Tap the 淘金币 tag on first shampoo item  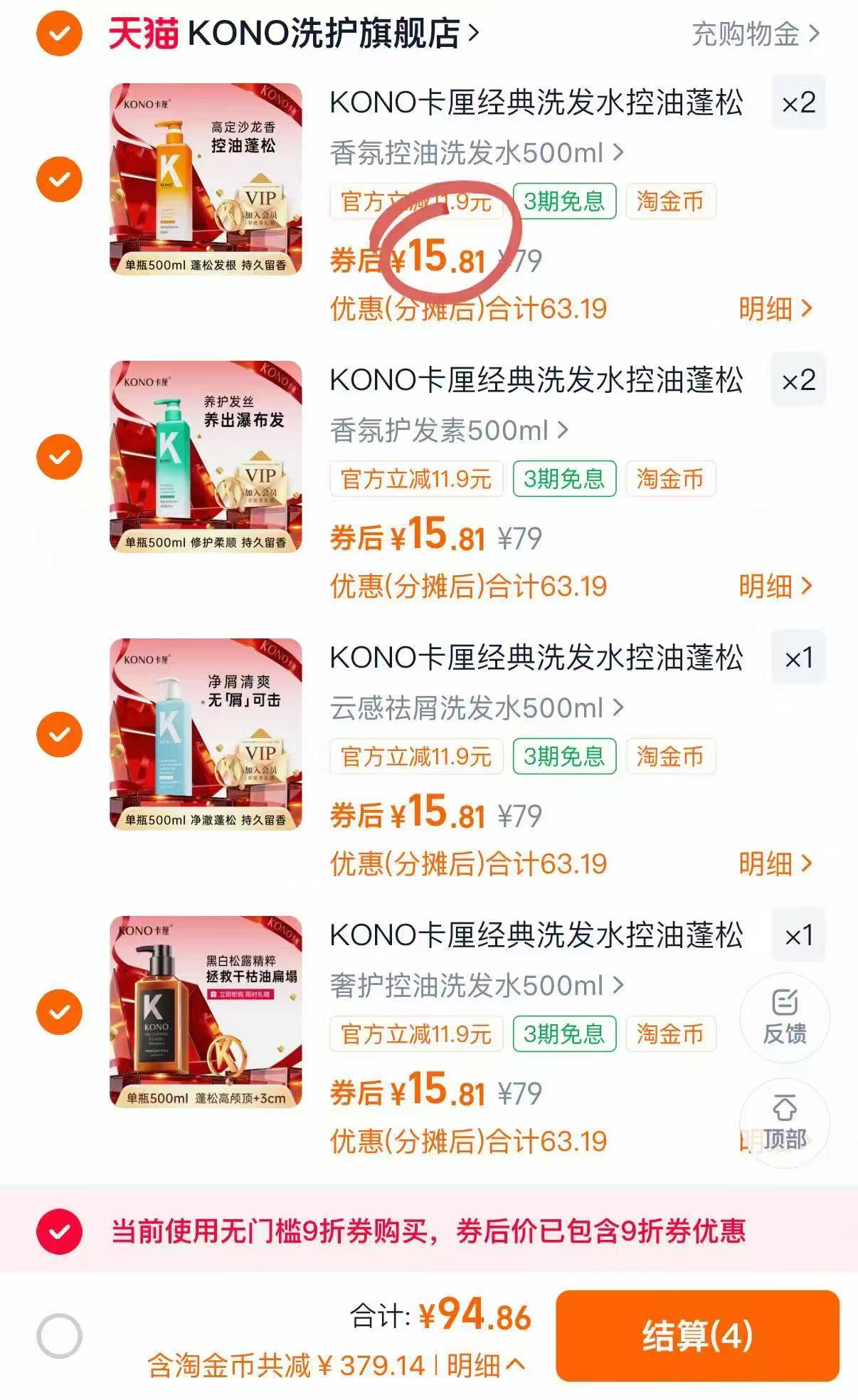(x=669, y=203)
